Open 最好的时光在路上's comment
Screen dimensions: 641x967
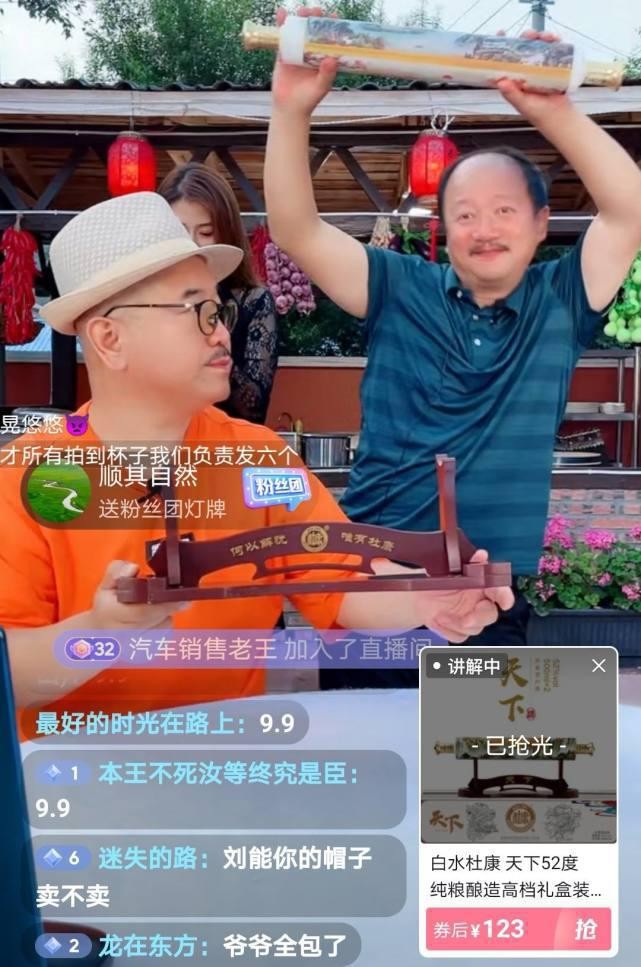[x=166, y=723]
